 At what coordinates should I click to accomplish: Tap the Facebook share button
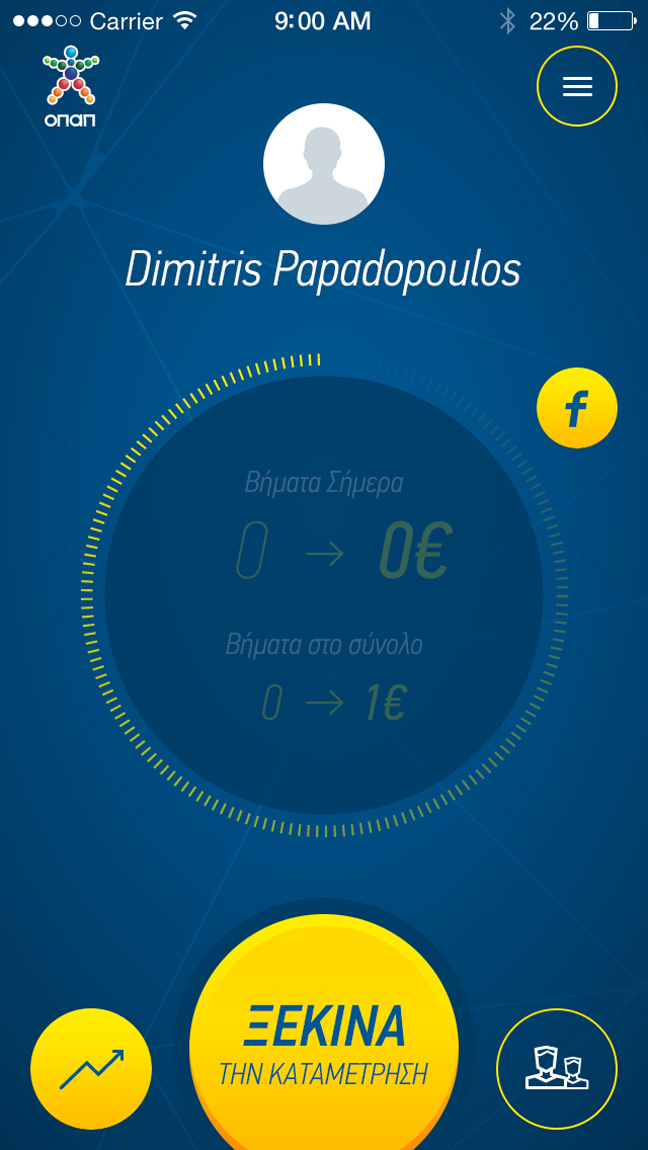(x=577, y=408)
